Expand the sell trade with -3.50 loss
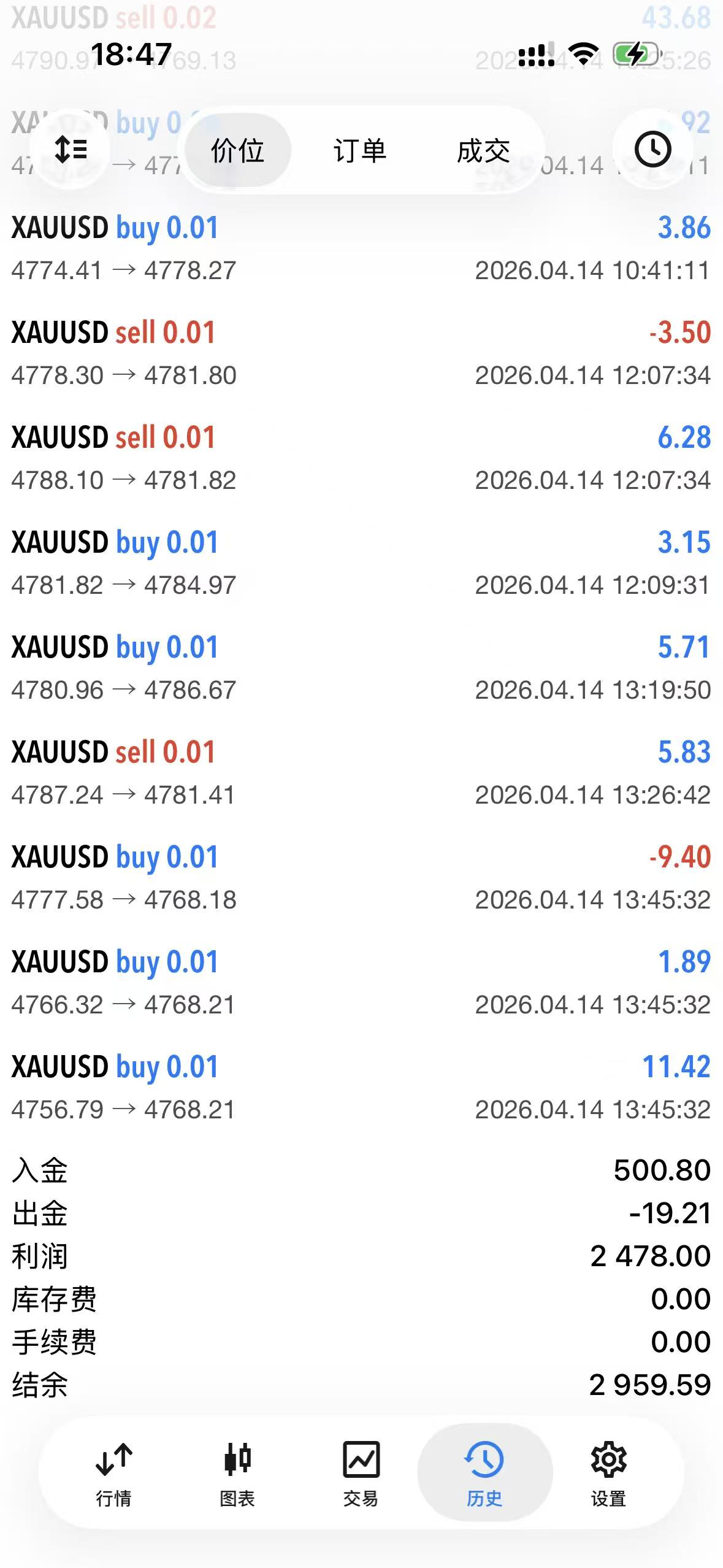This screenshot has height=1568, width=723. [361, 353]
